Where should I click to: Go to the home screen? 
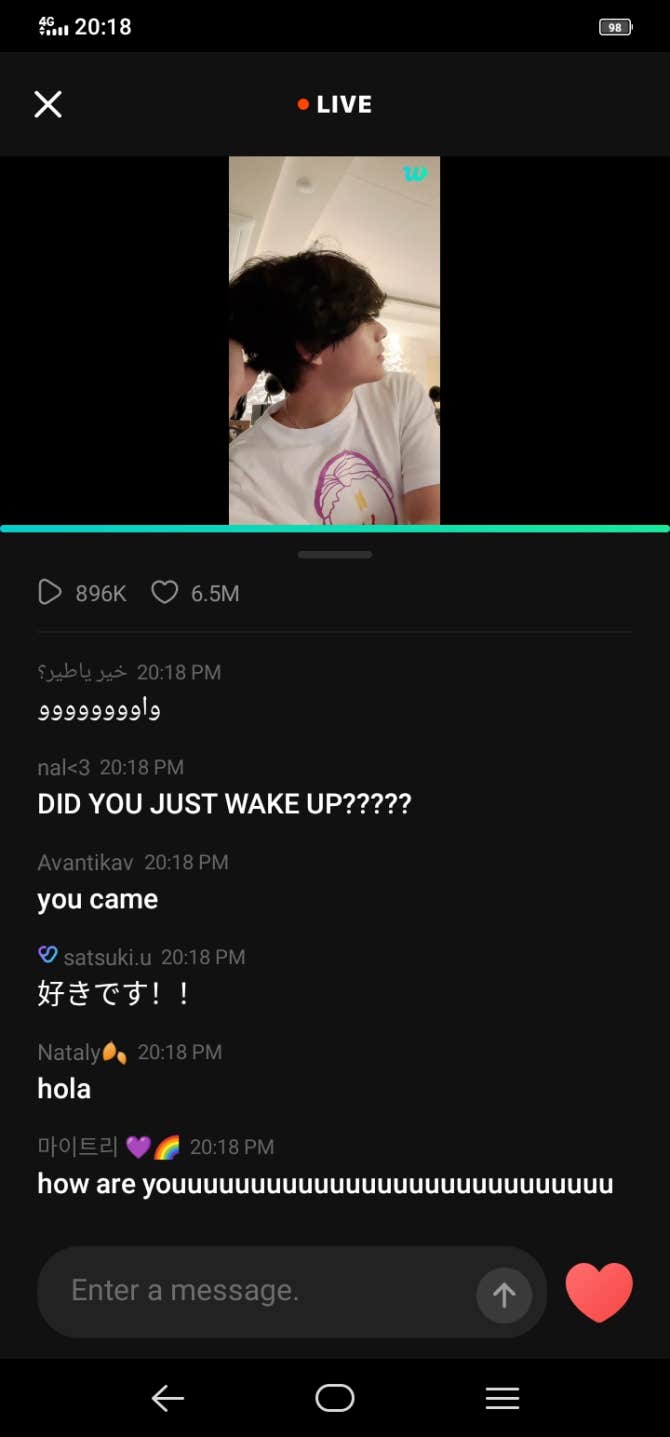[335, 1398]
